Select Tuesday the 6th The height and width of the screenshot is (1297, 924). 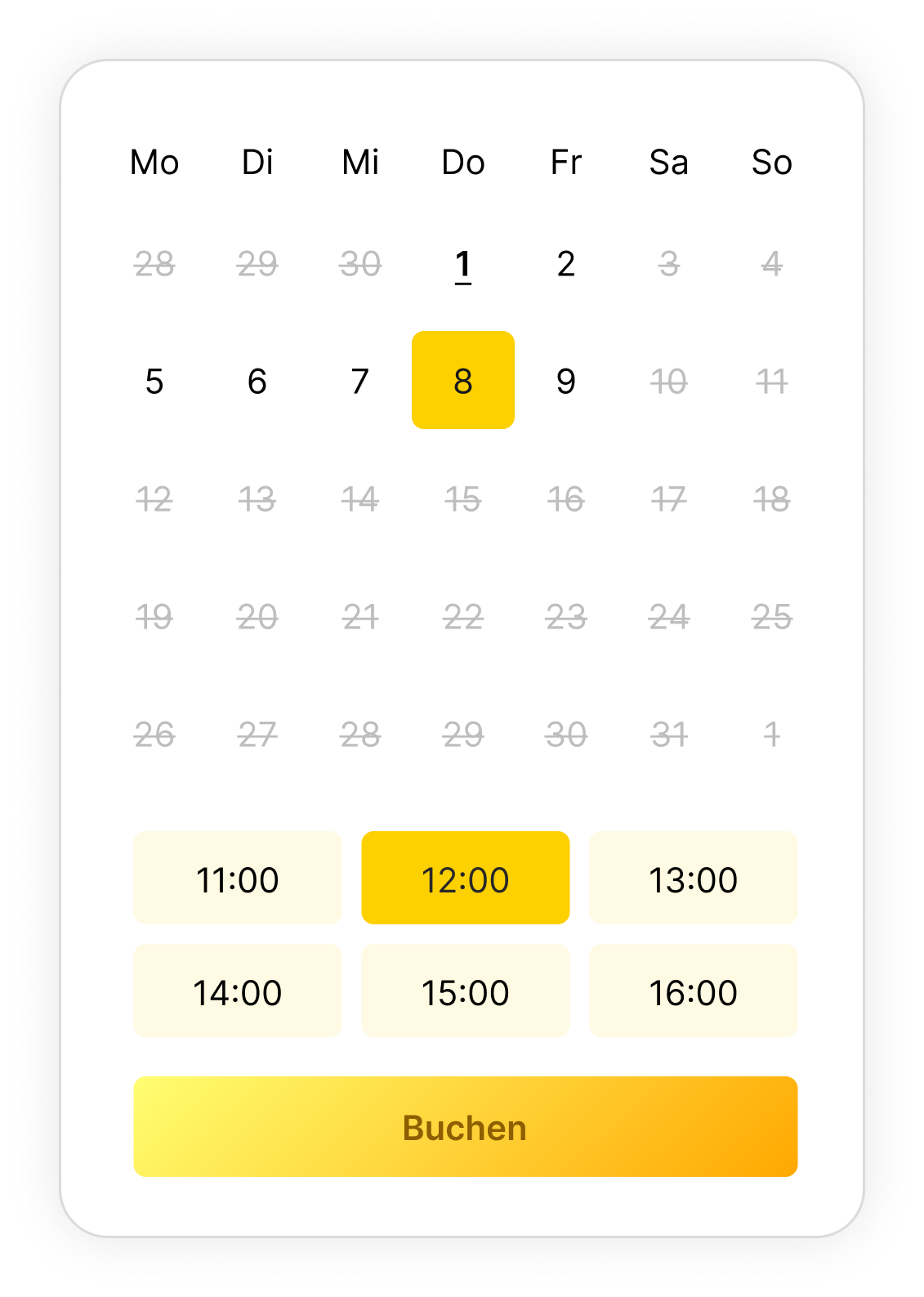click(257, 381)
